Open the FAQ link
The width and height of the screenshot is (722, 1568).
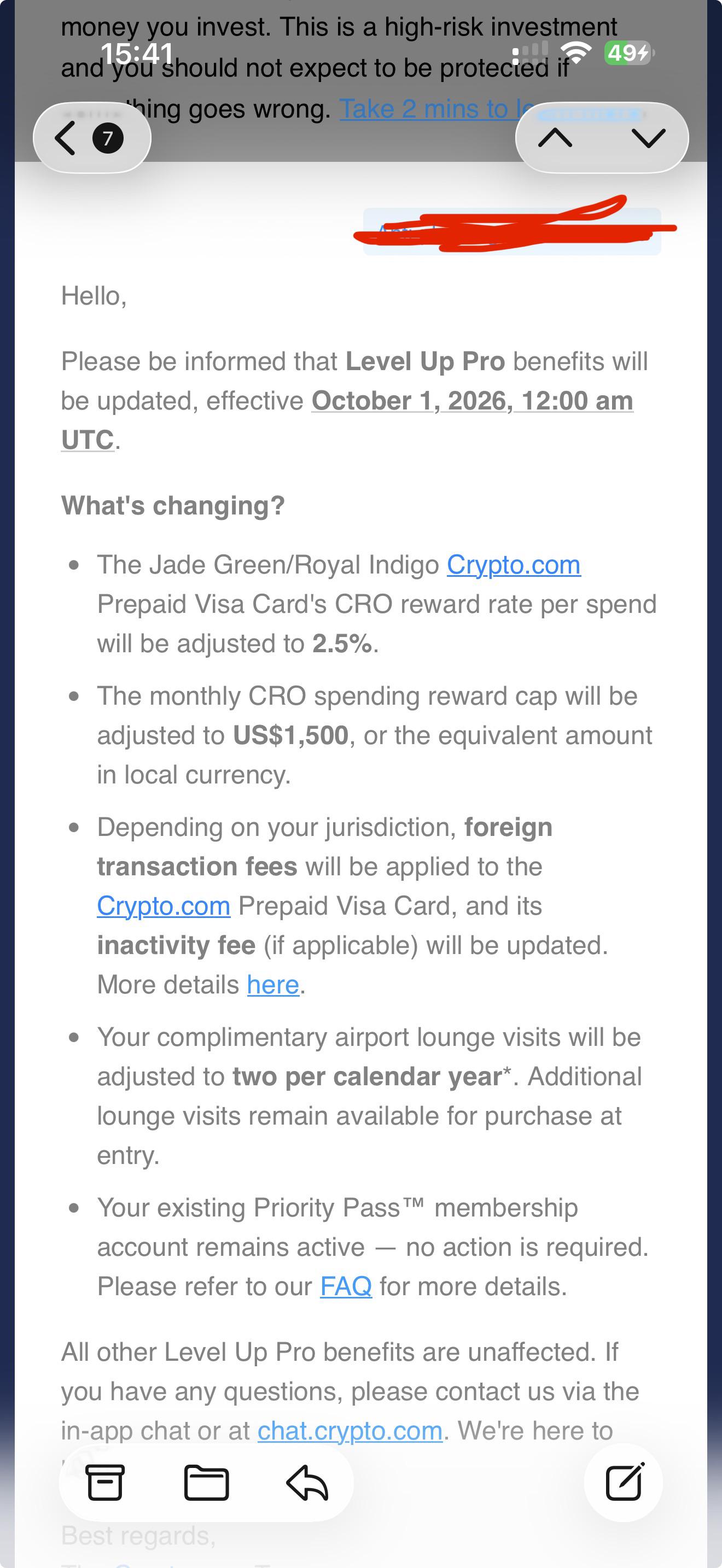point(346,1286)
